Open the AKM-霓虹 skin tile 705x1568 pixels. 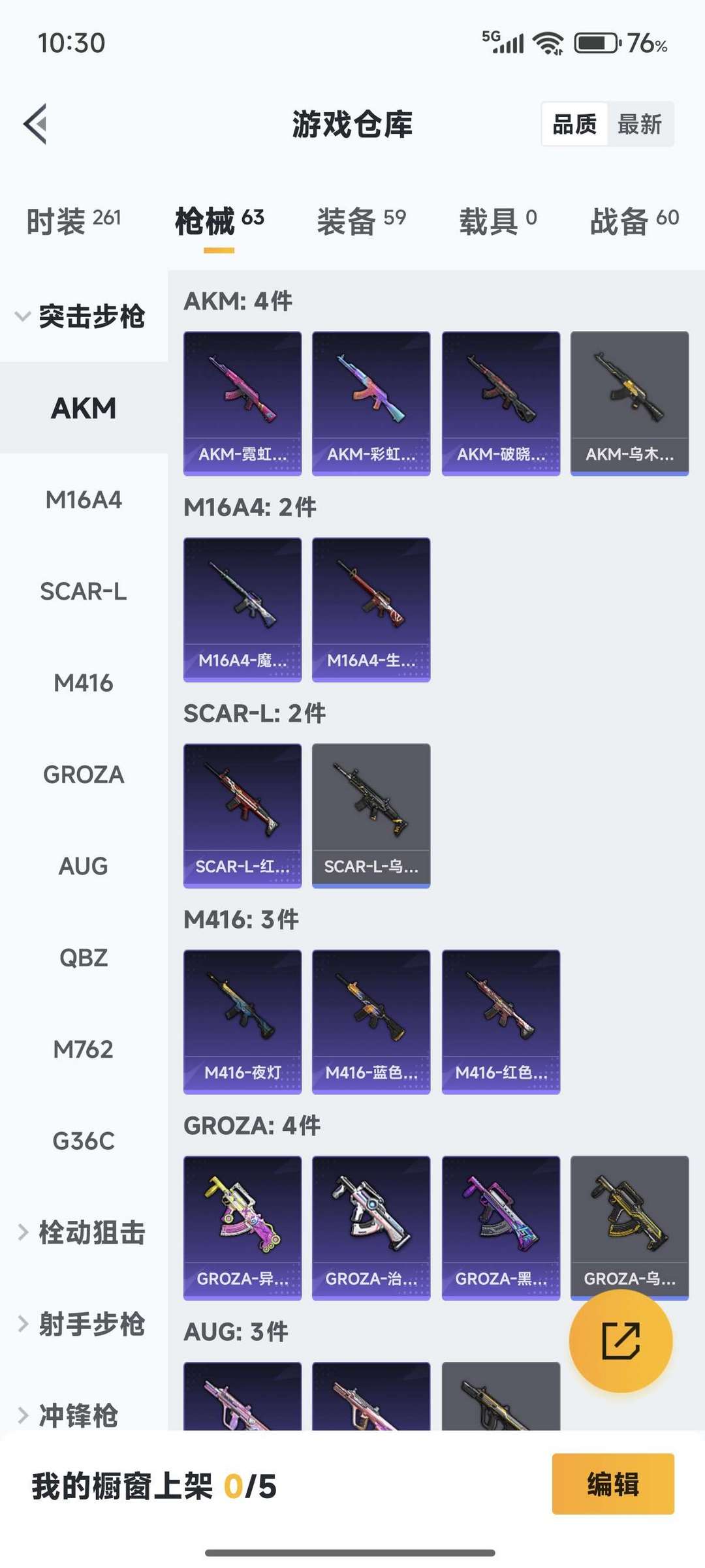tap(242, 403)
